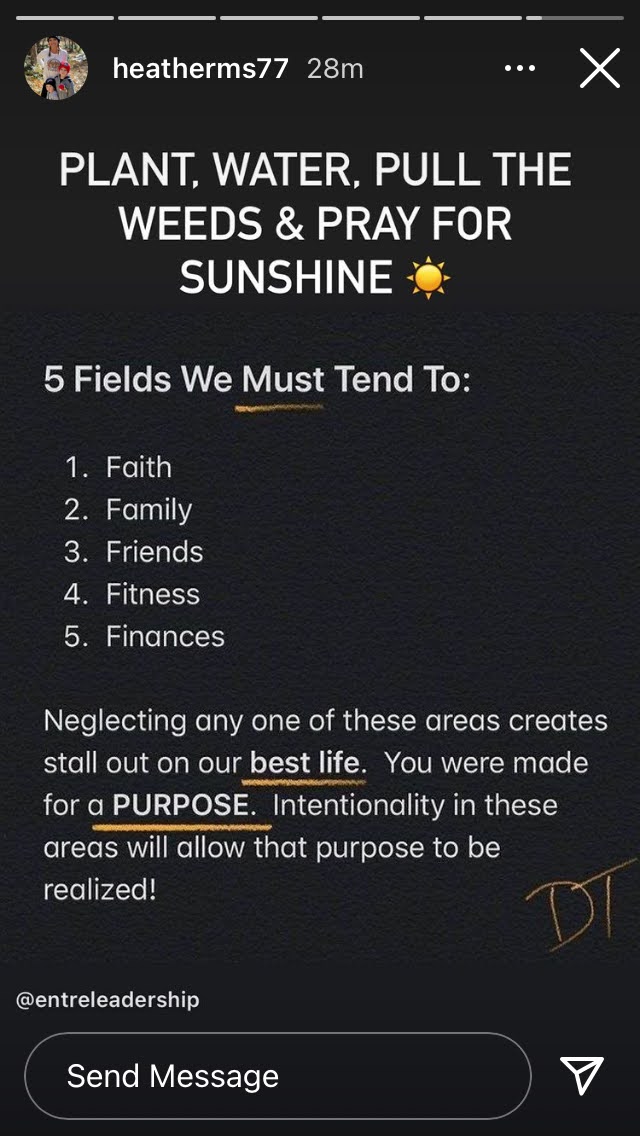Share story via paper plane icon
The height and width of the screenshot is (1136, 640).
click(581, 1076)
